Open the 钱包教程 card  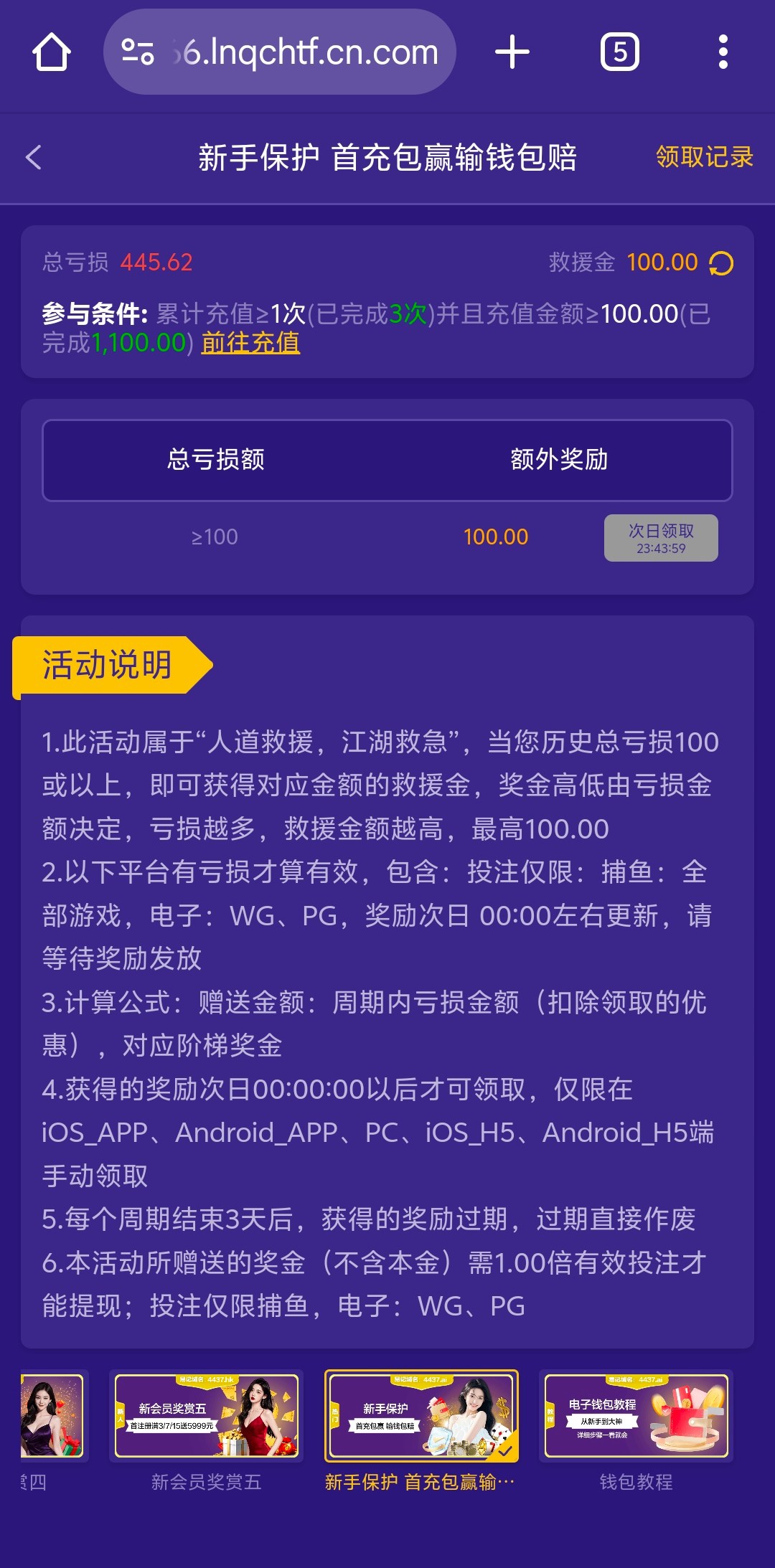coord(636,1416)
